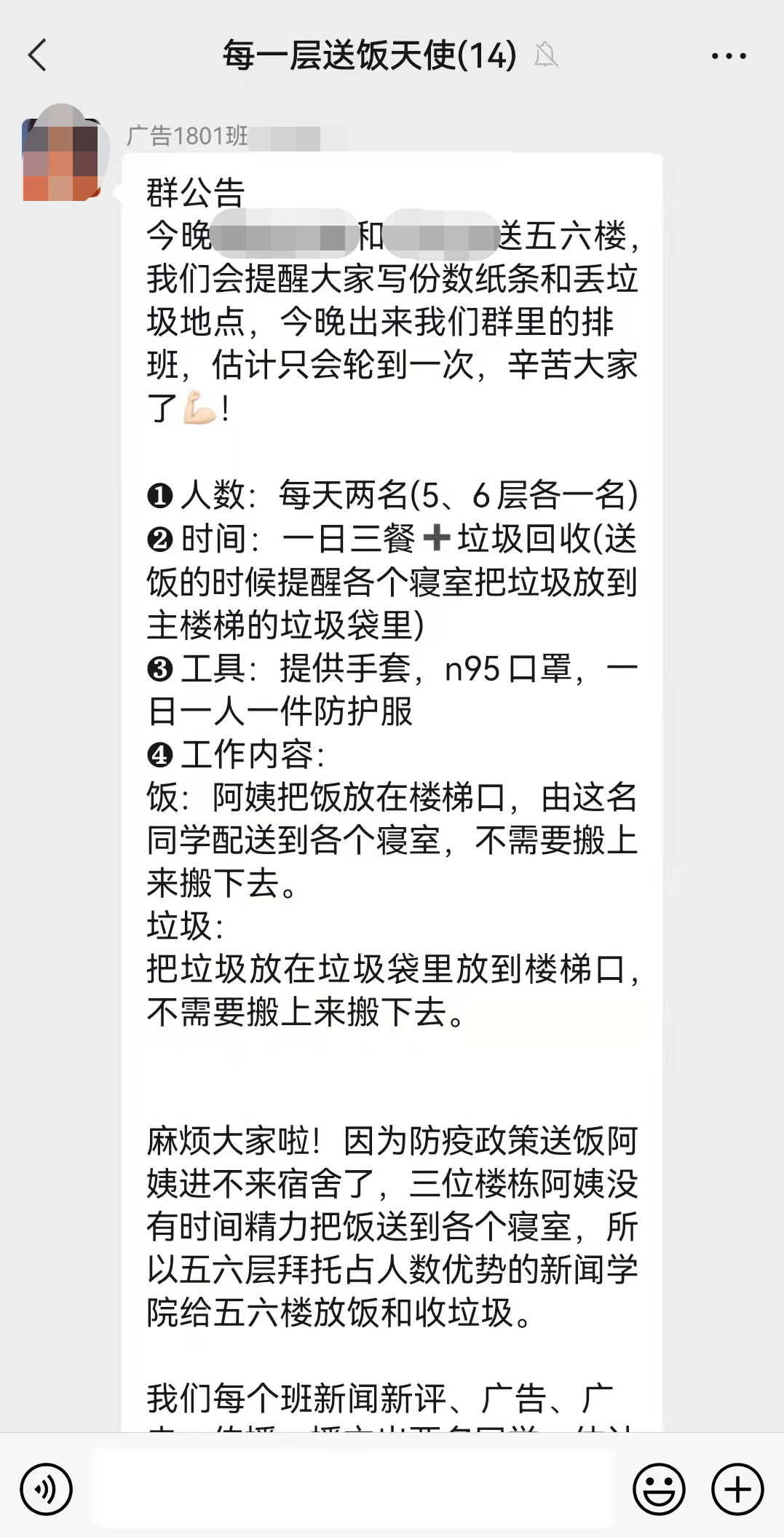
Task: Open the plus attachments menu
Action: [x=737, y=1489]
